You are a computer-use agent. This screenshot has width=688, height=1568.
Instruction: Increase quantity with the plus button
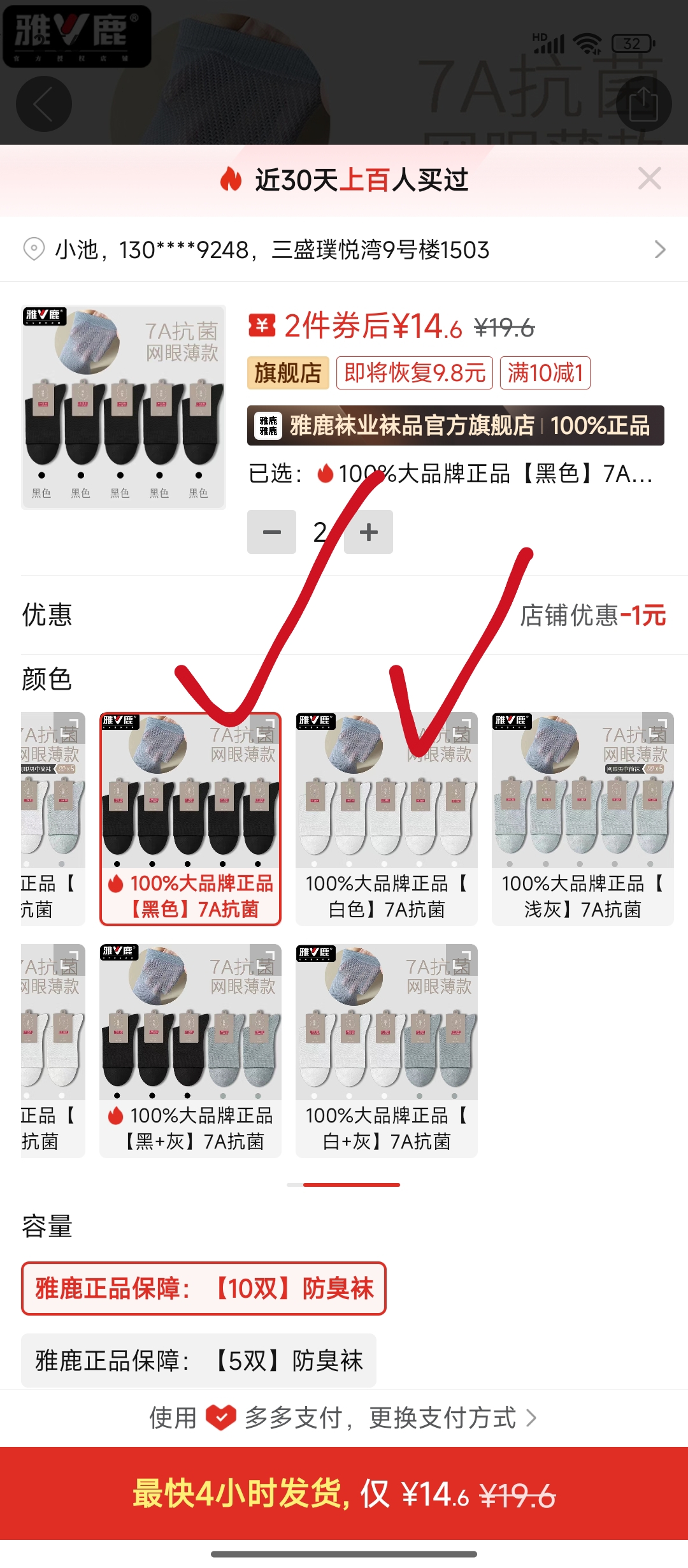pos(369,532)
